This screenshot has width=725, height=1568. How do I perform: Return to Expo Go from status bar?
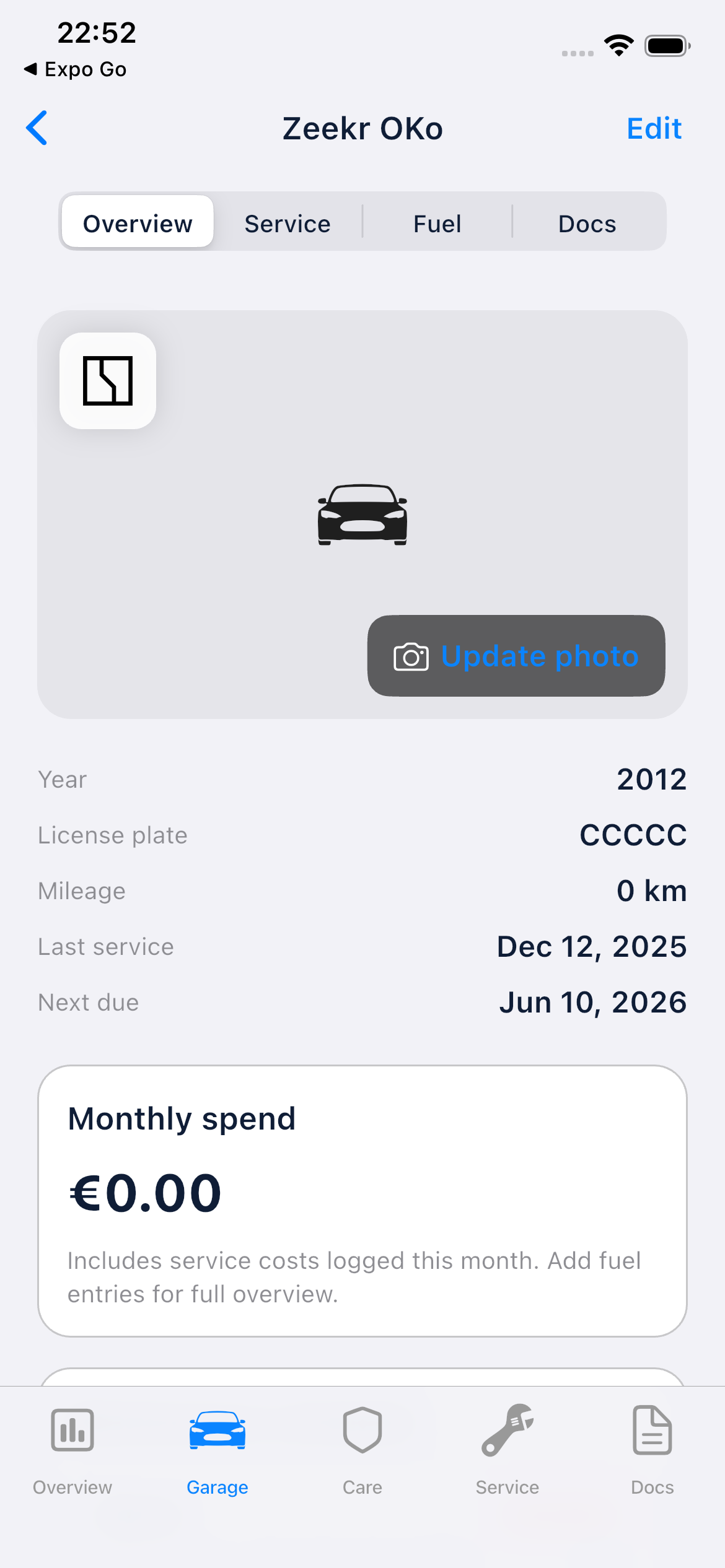pyautogui.click(x=76, y=69)
